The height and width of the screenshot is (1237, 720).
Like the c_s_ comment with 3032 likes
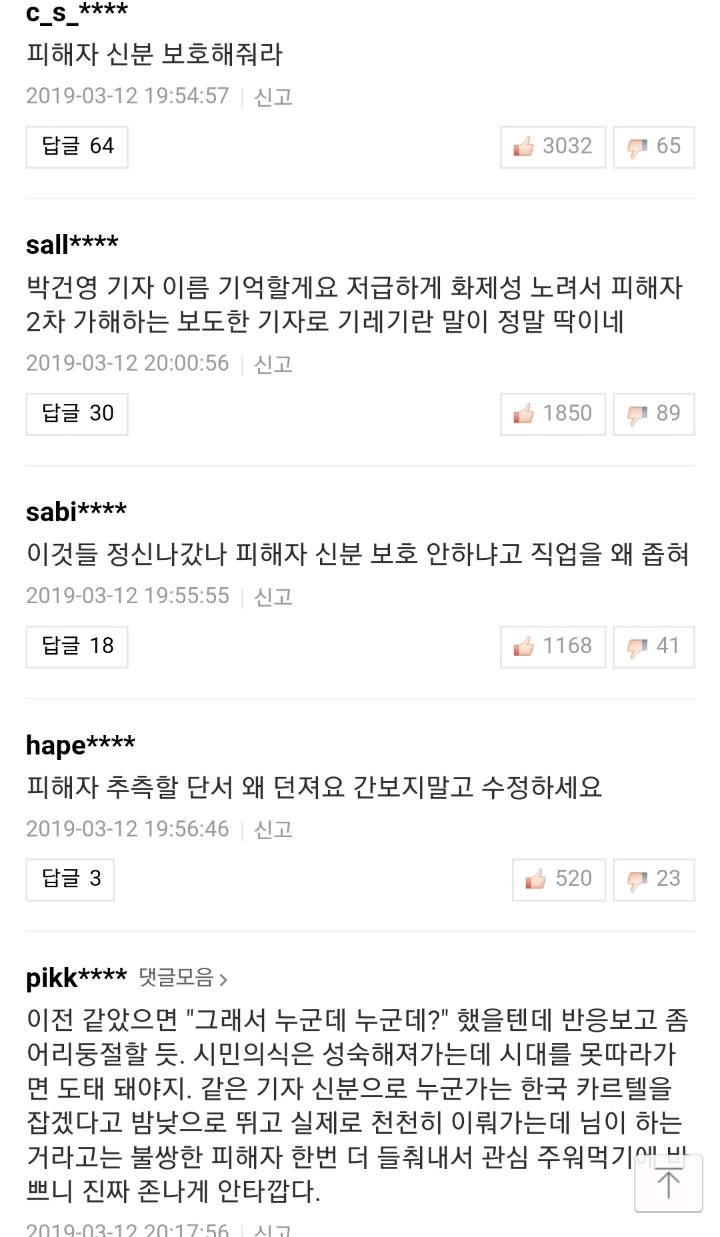click(554, 146)
